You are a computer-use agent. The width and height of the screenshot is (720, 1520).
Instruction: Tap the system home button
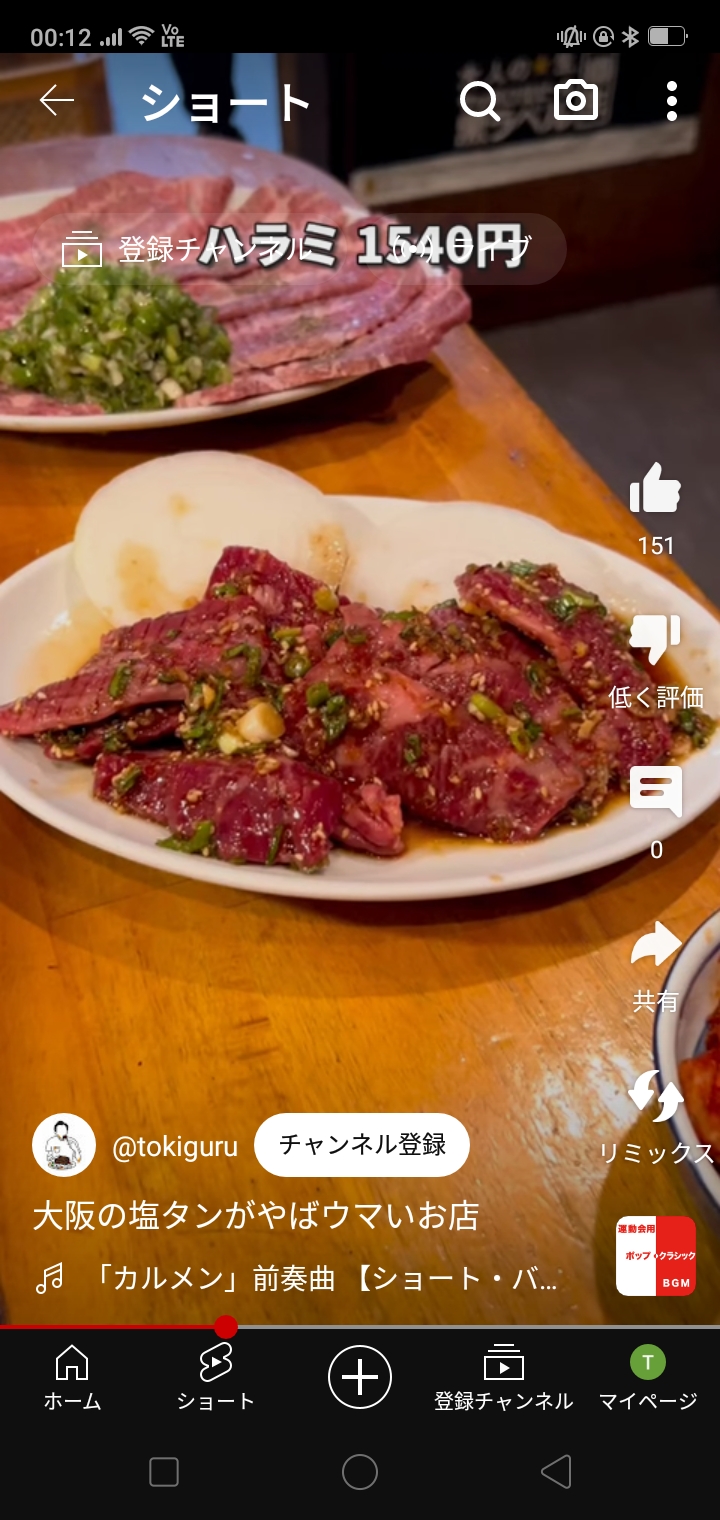360,1472
